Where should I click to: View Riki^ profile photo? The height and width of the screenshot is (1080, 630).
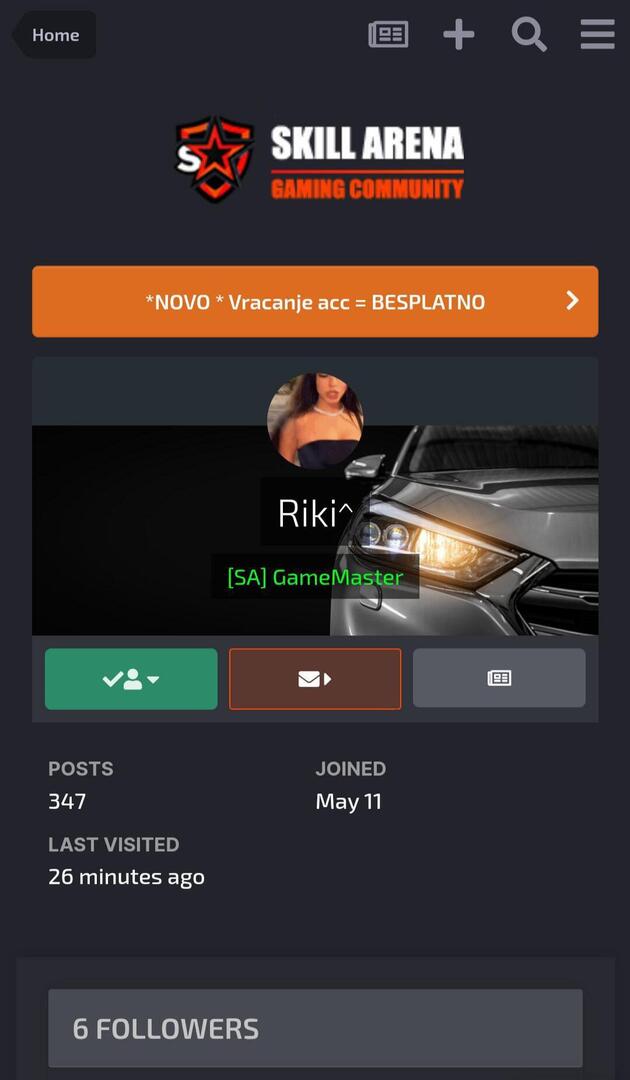click(315, 421)
